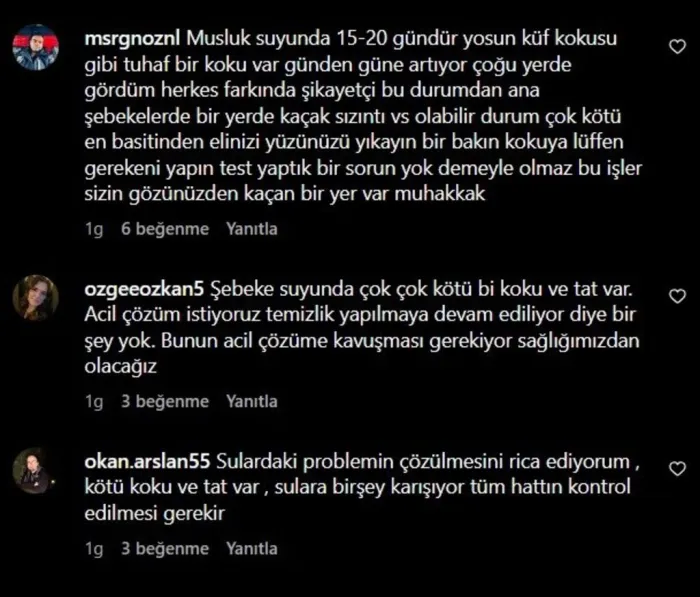View profile via msrgnoznl username

pos(132,39)
